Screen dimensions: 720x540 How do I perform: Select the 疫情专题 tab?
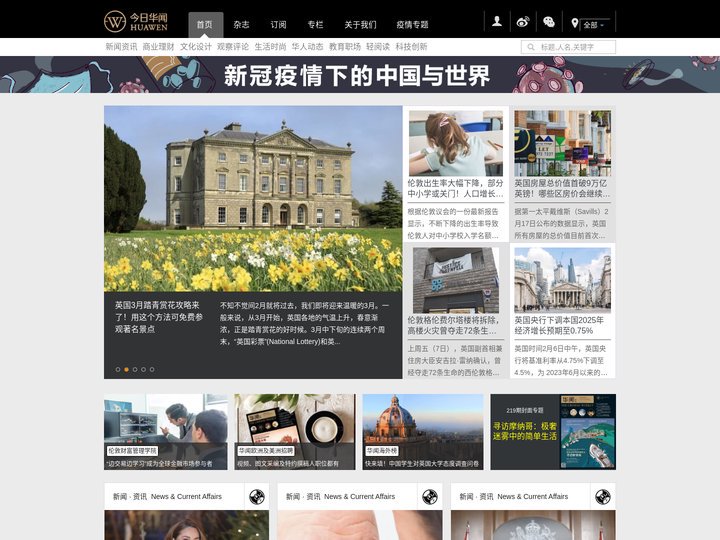(412, 24)
